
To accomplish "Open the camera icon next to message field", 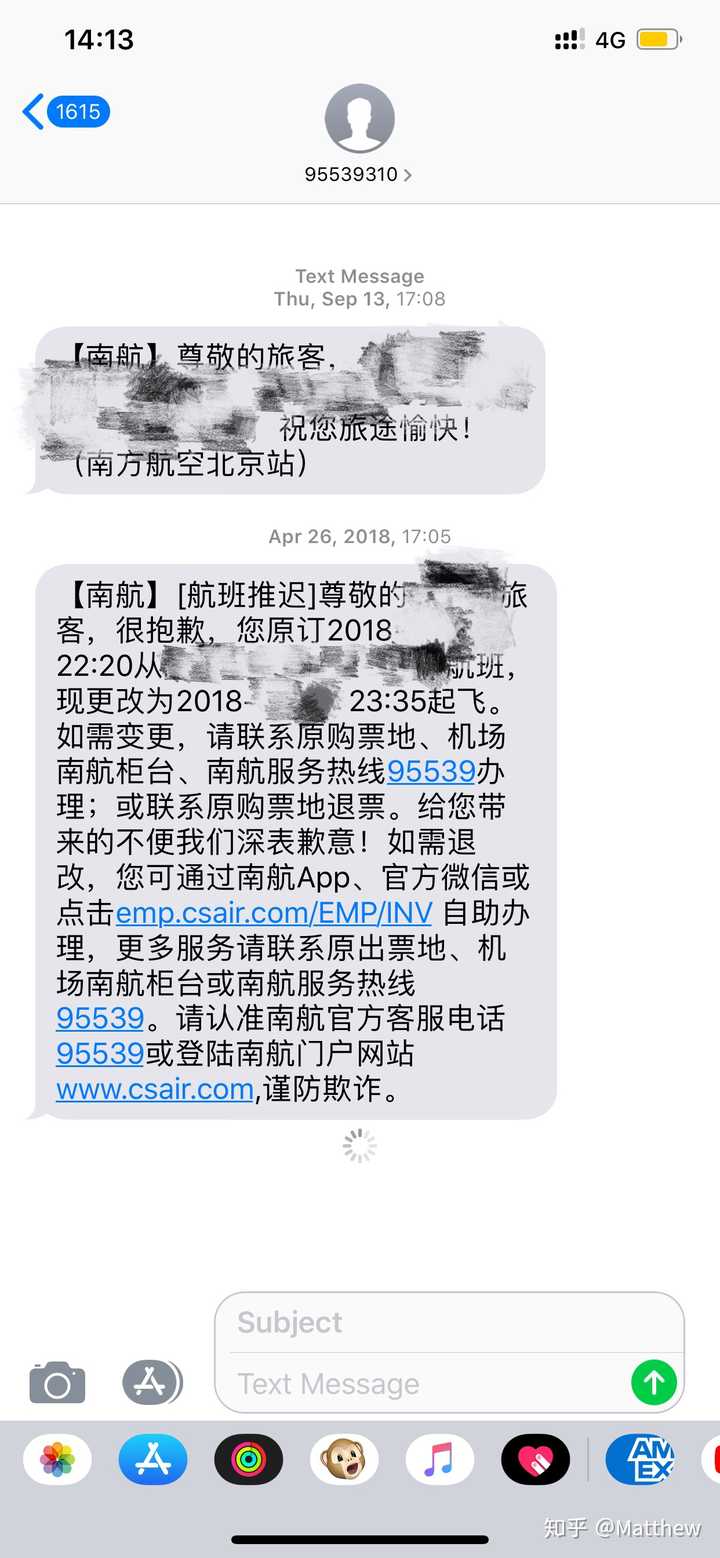I will 57,1383.
